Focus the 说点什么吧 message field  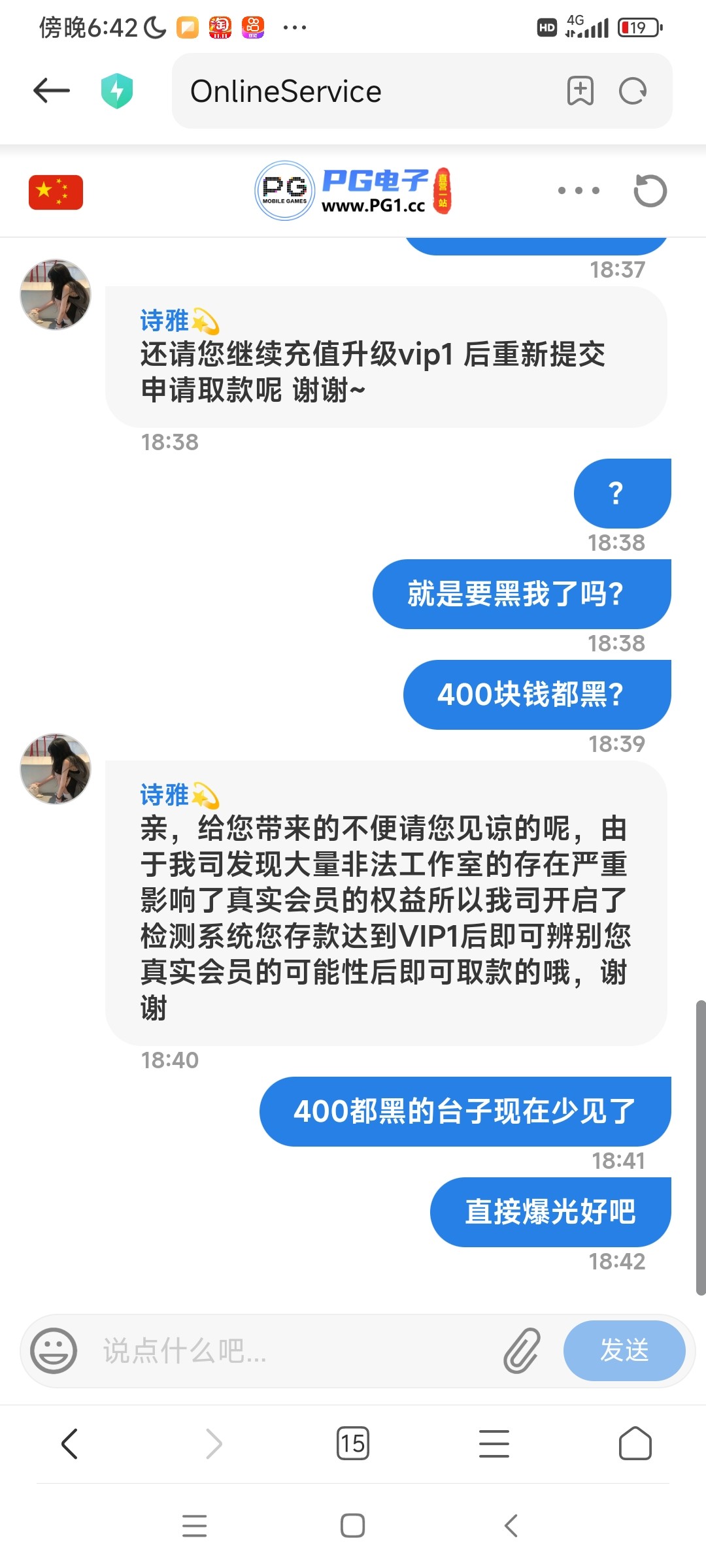(294, 1350)
